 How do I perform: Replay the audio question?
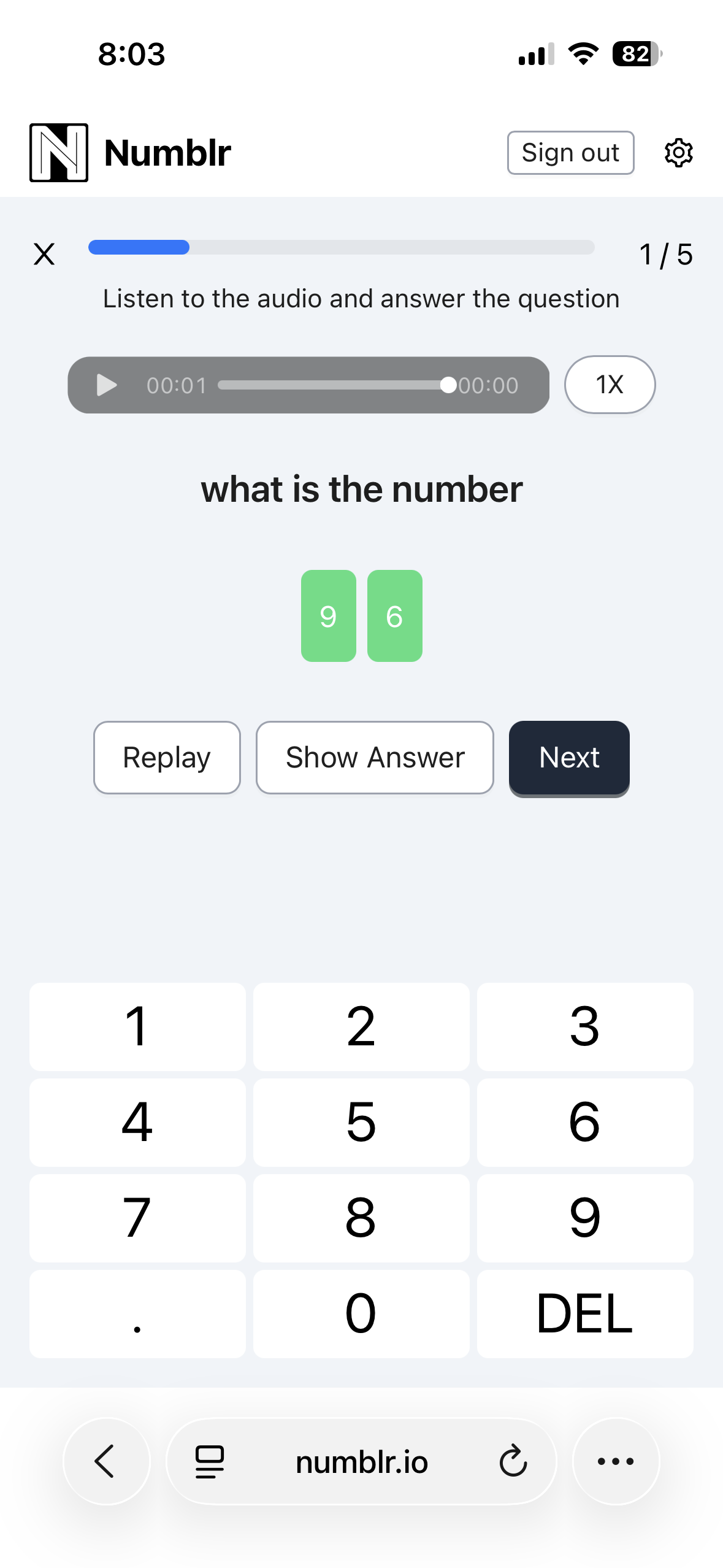167,758
